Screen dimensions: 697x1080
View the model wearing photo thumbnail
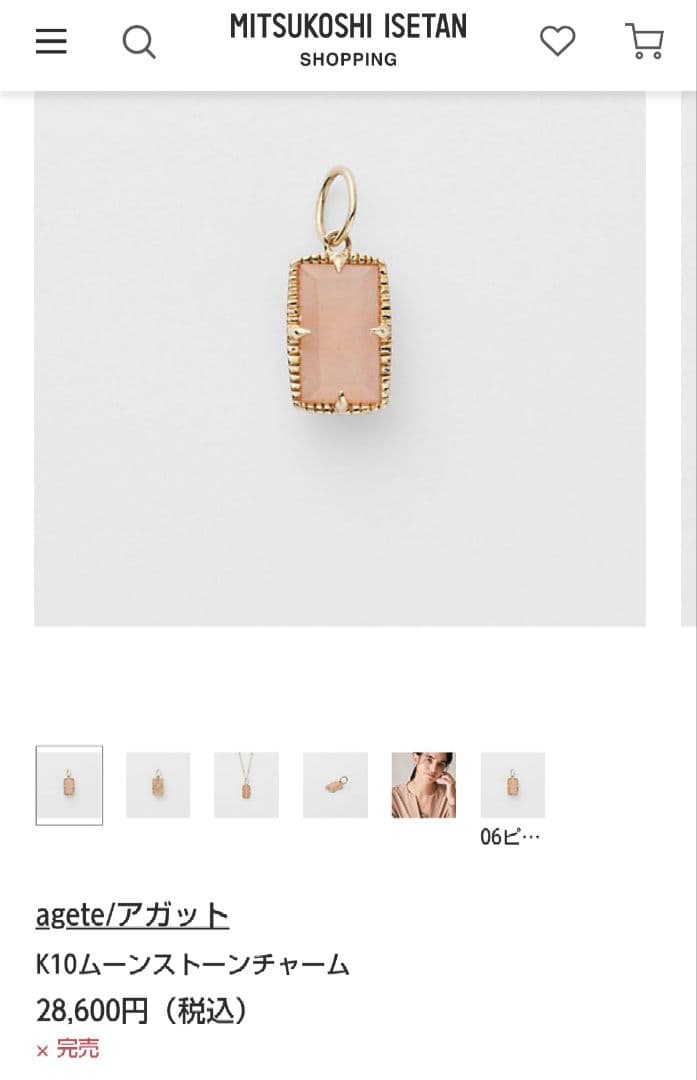[423, 785]
